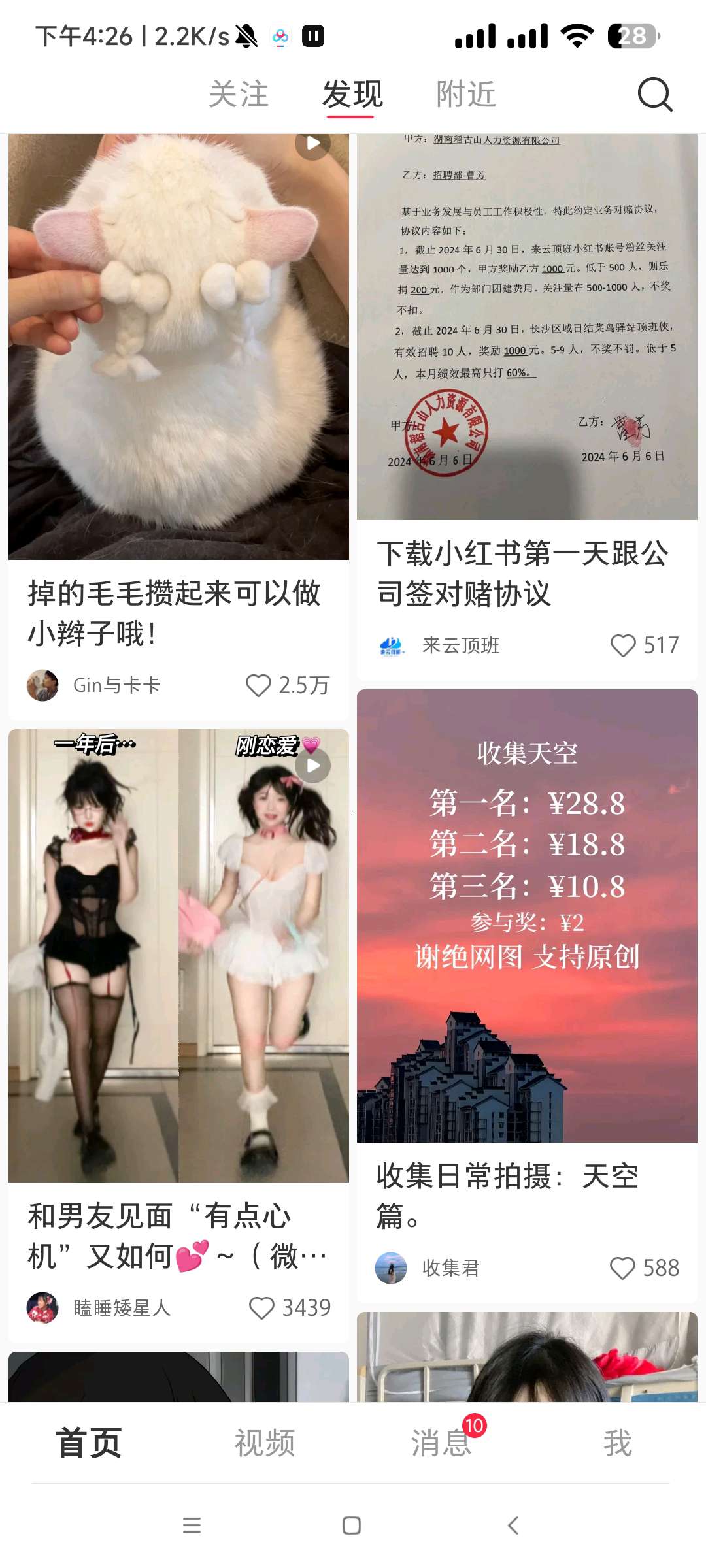Open the 下载小红书第一天跟公司签对赌协议 post
The height and width of the screenshot is (1568, 706).
pos(527,327)
